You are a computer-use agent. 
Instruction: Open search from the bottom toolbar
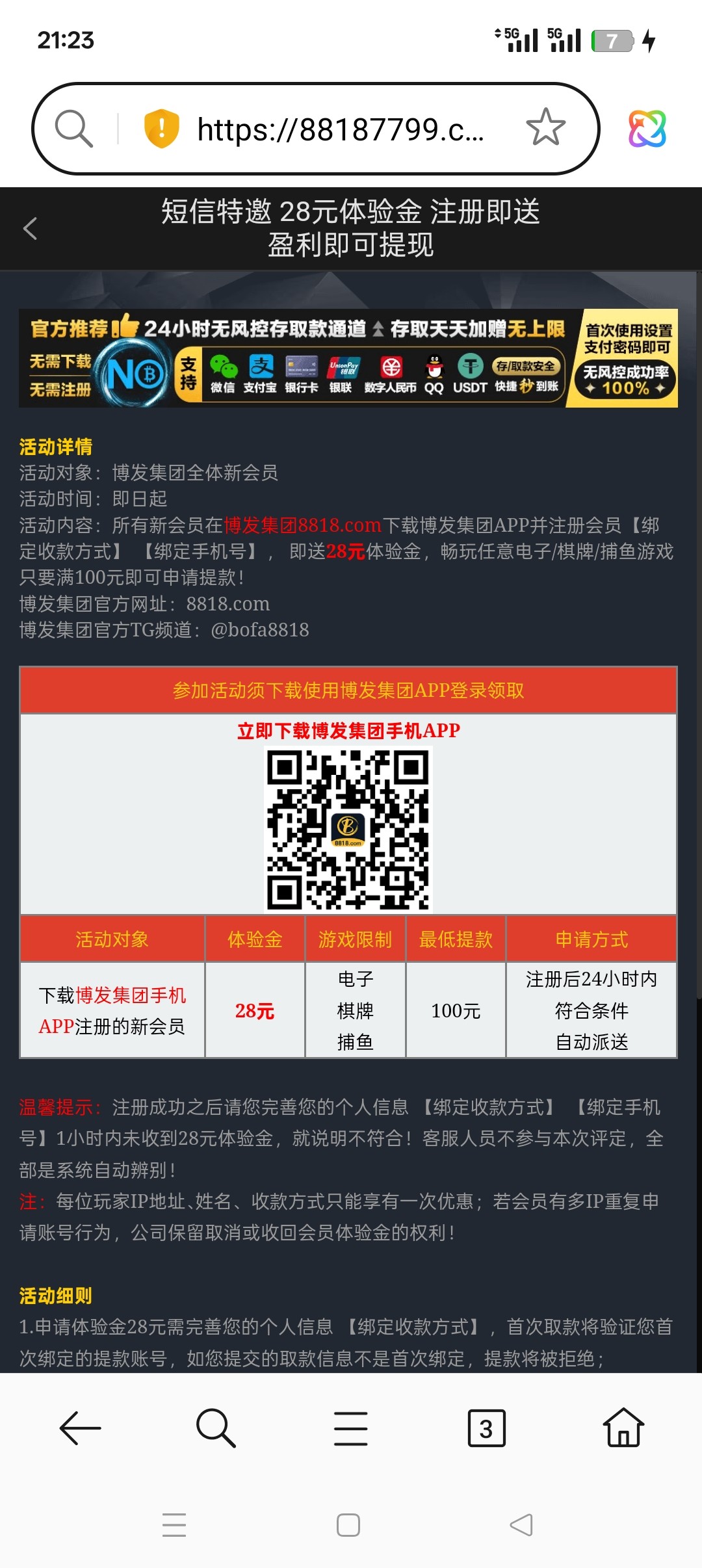[x=215, y=1428]
